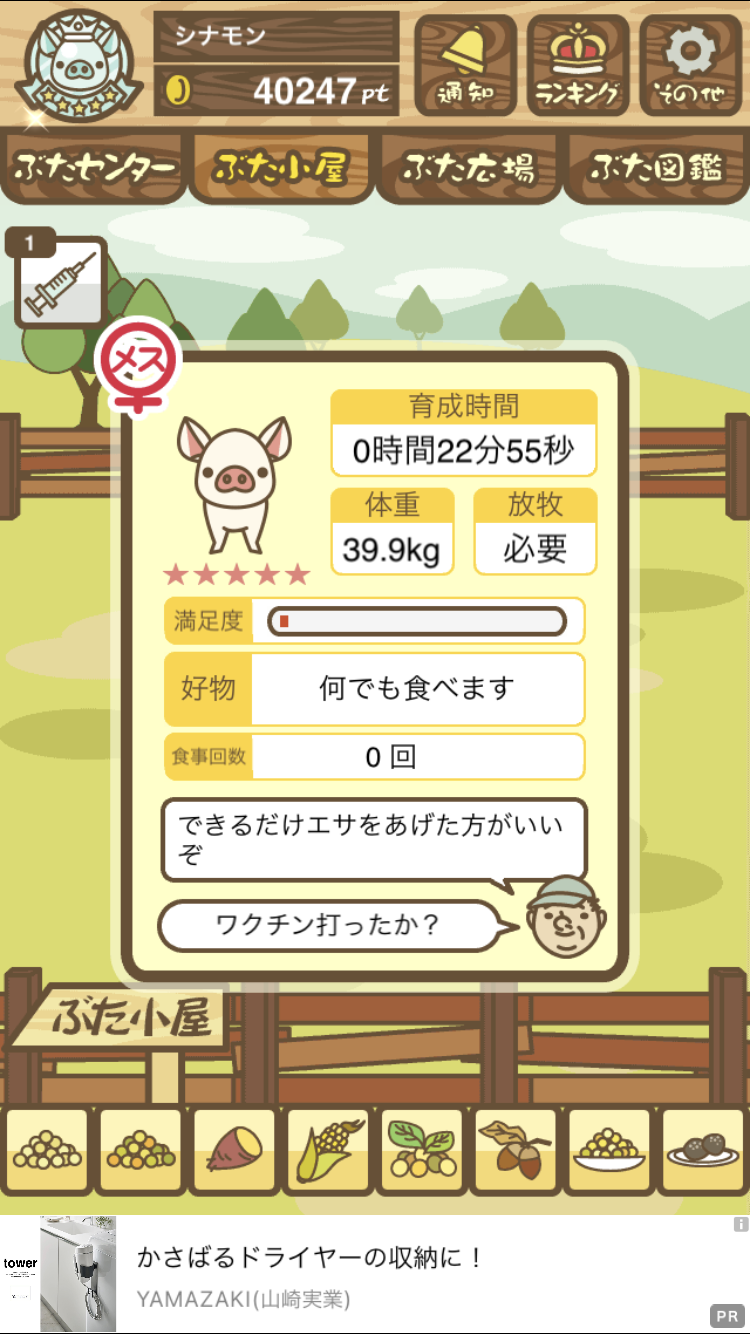Feed the pig the dark balls plate
This screenshot has height=1334, width=750.
702,1152
